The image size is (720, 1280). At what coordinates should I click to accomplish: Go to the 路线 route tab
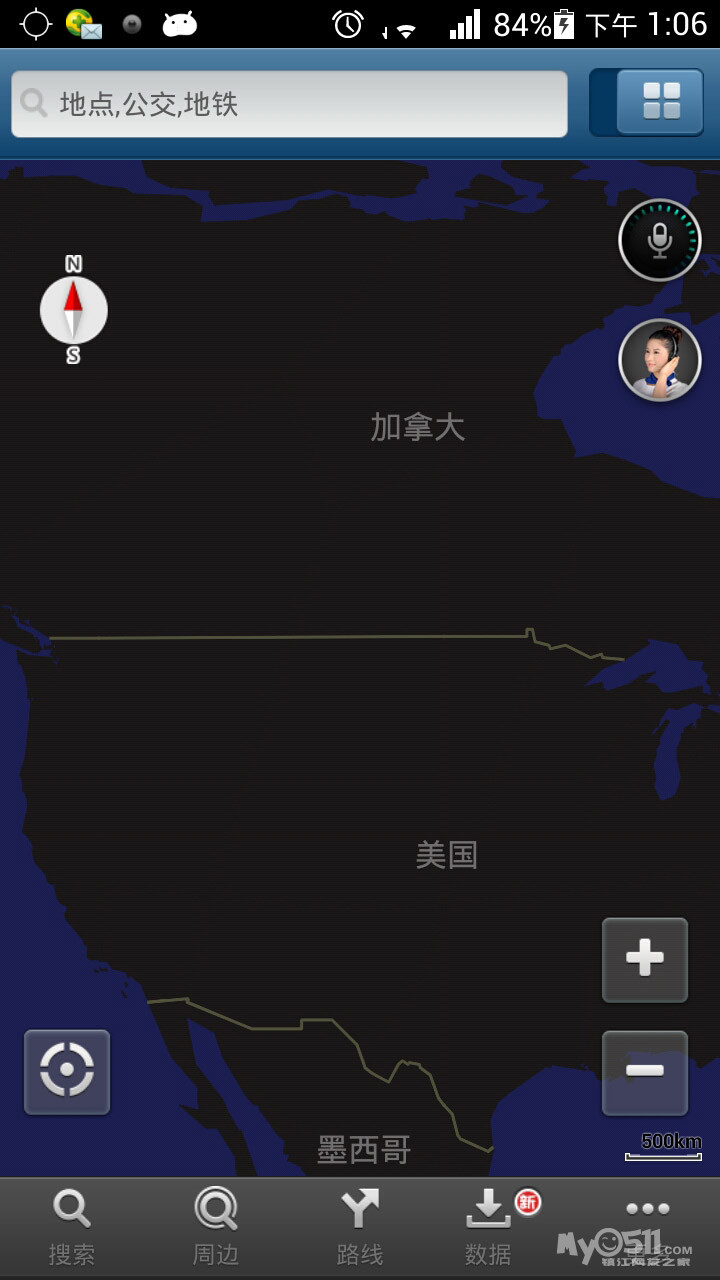pyautogui.click(x=360, y=1228)
